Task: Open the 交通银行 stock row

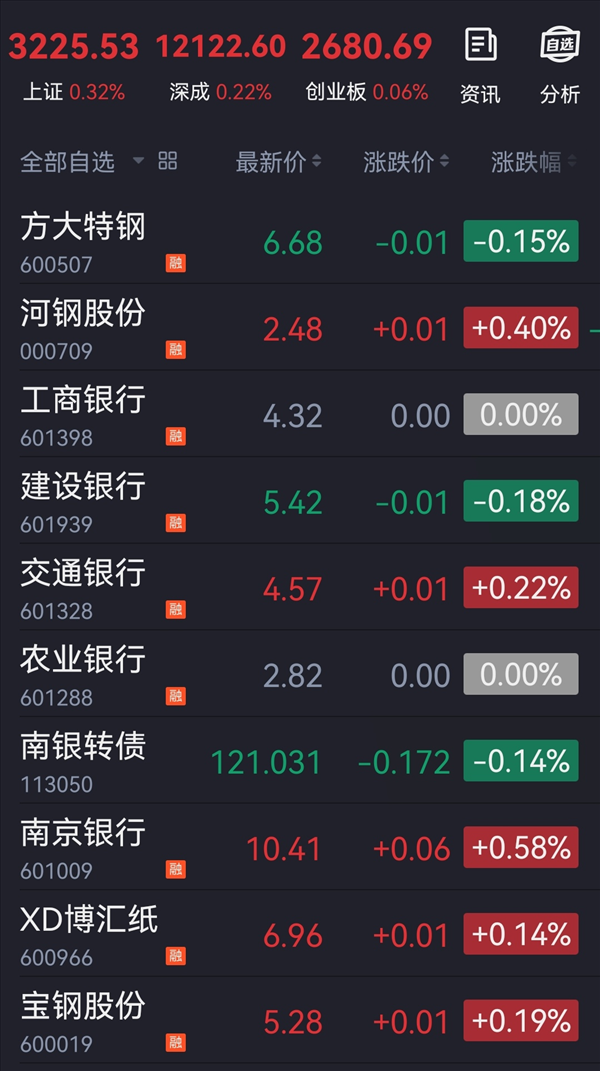Action: point(300,587)
